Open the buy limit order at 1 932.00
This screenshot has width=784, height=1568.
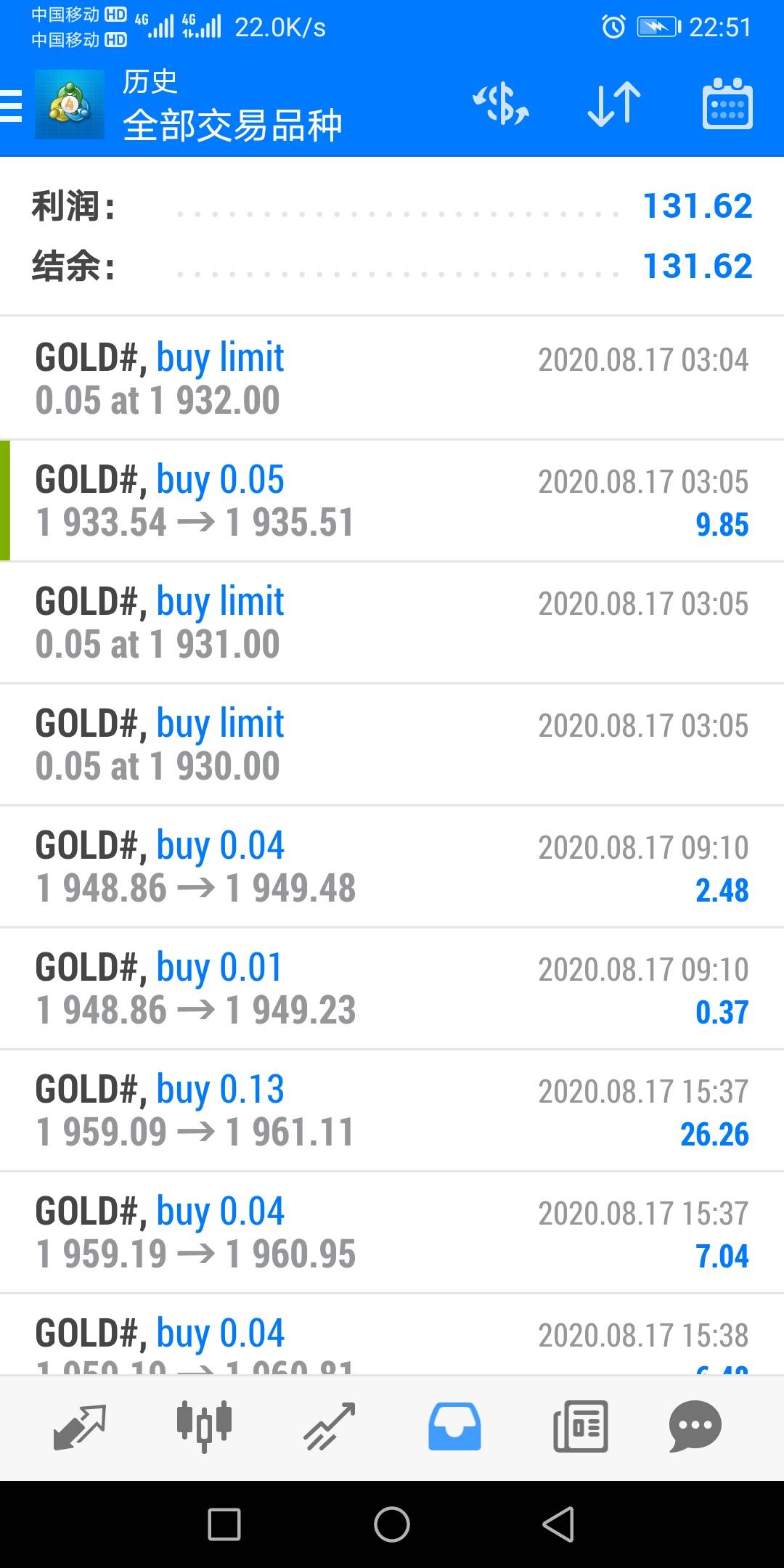pos(392,378)
